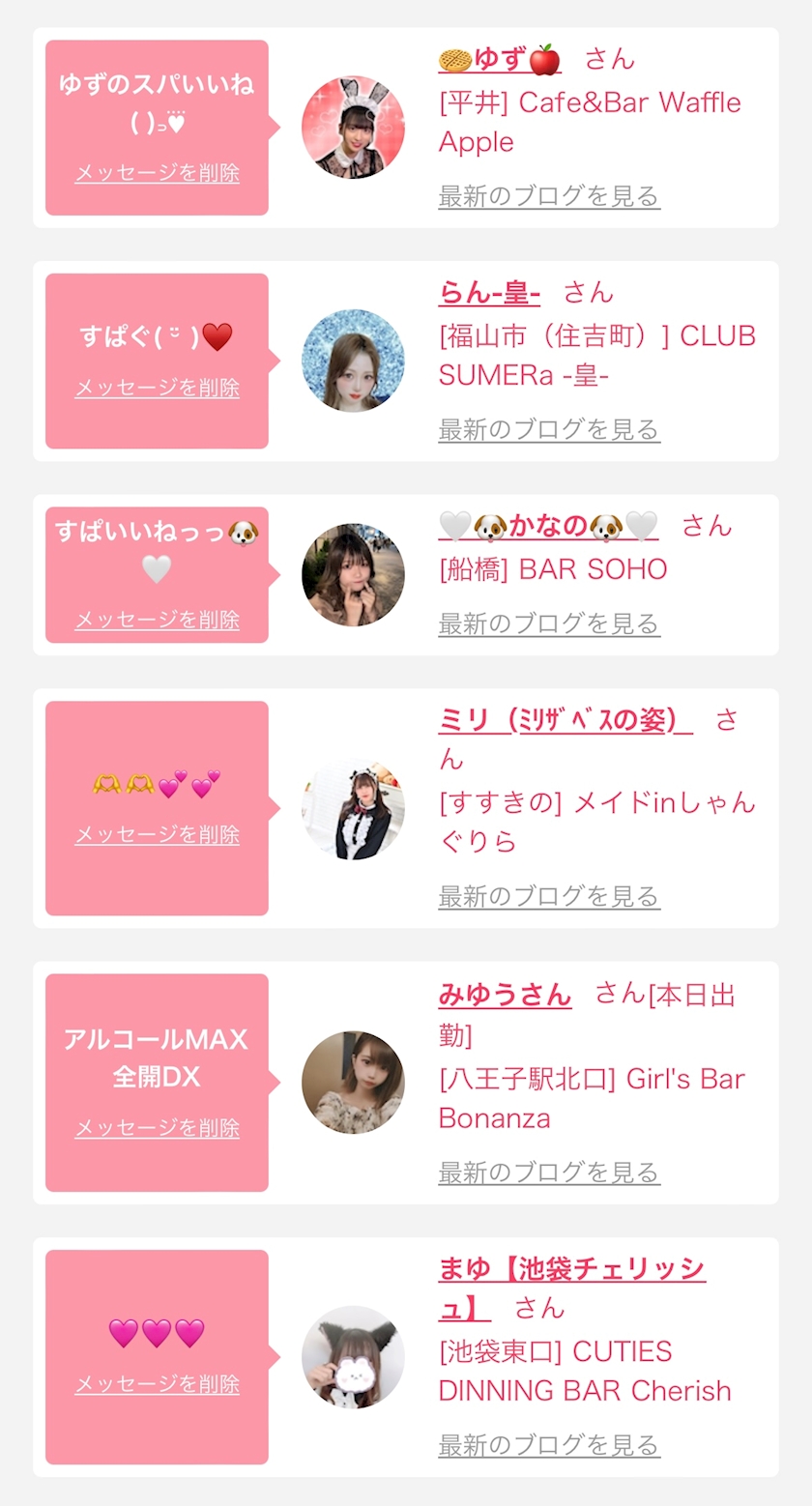View latest blog of かなの

pyautogui.click(x=548, y=624)
